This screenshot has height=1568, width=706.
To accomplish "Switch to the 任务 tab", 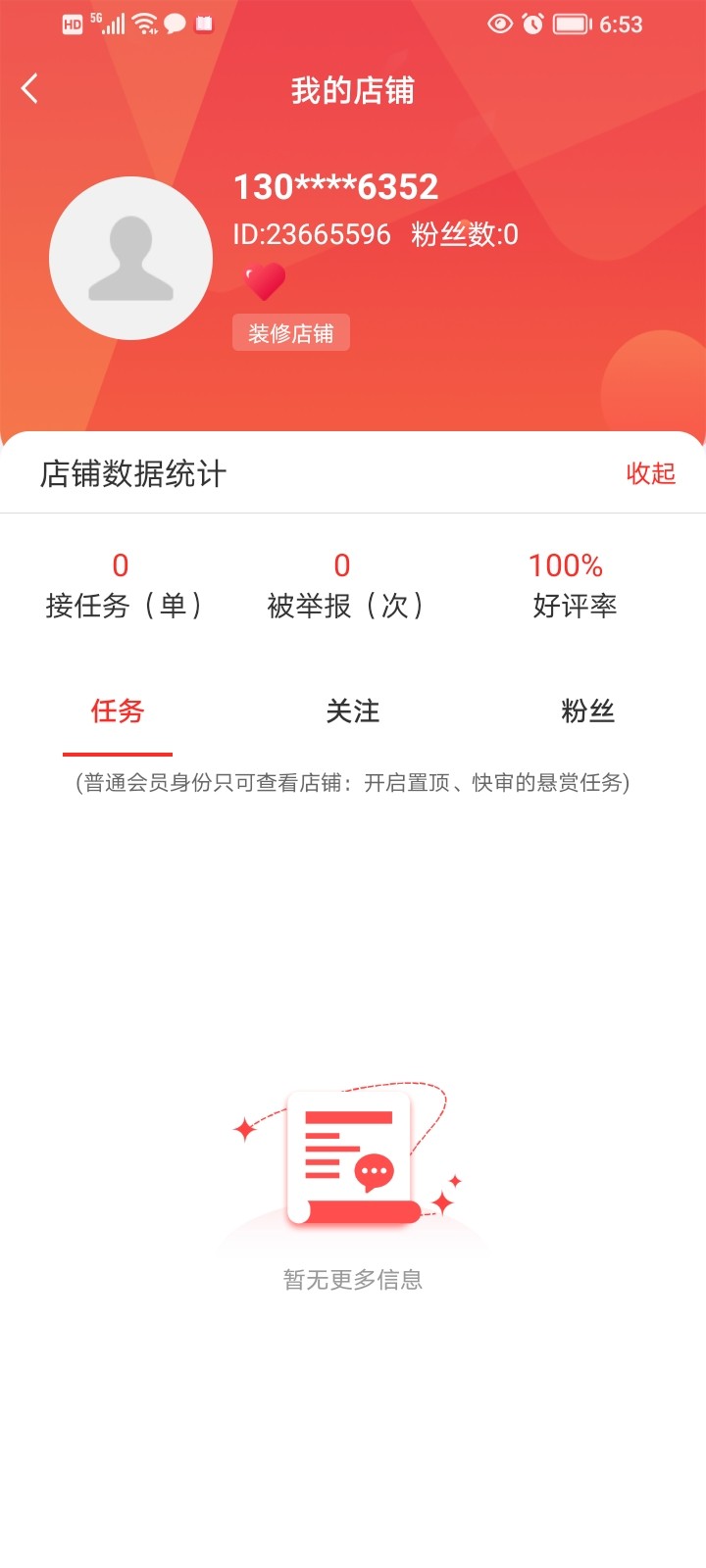I will (118, 711).
